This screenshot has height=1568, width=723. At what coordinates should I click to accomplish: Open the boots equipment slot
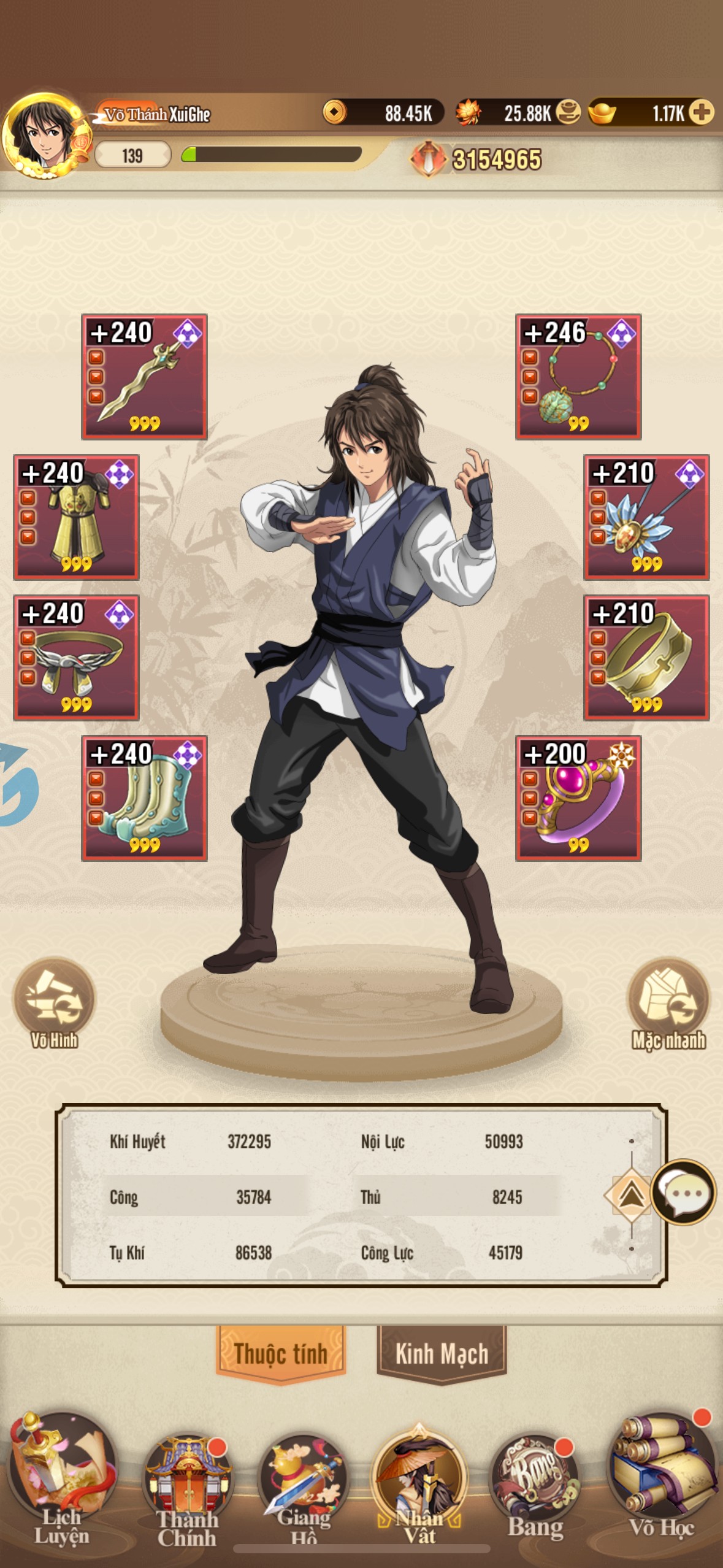pyautogui.click(x=144, y=798)
